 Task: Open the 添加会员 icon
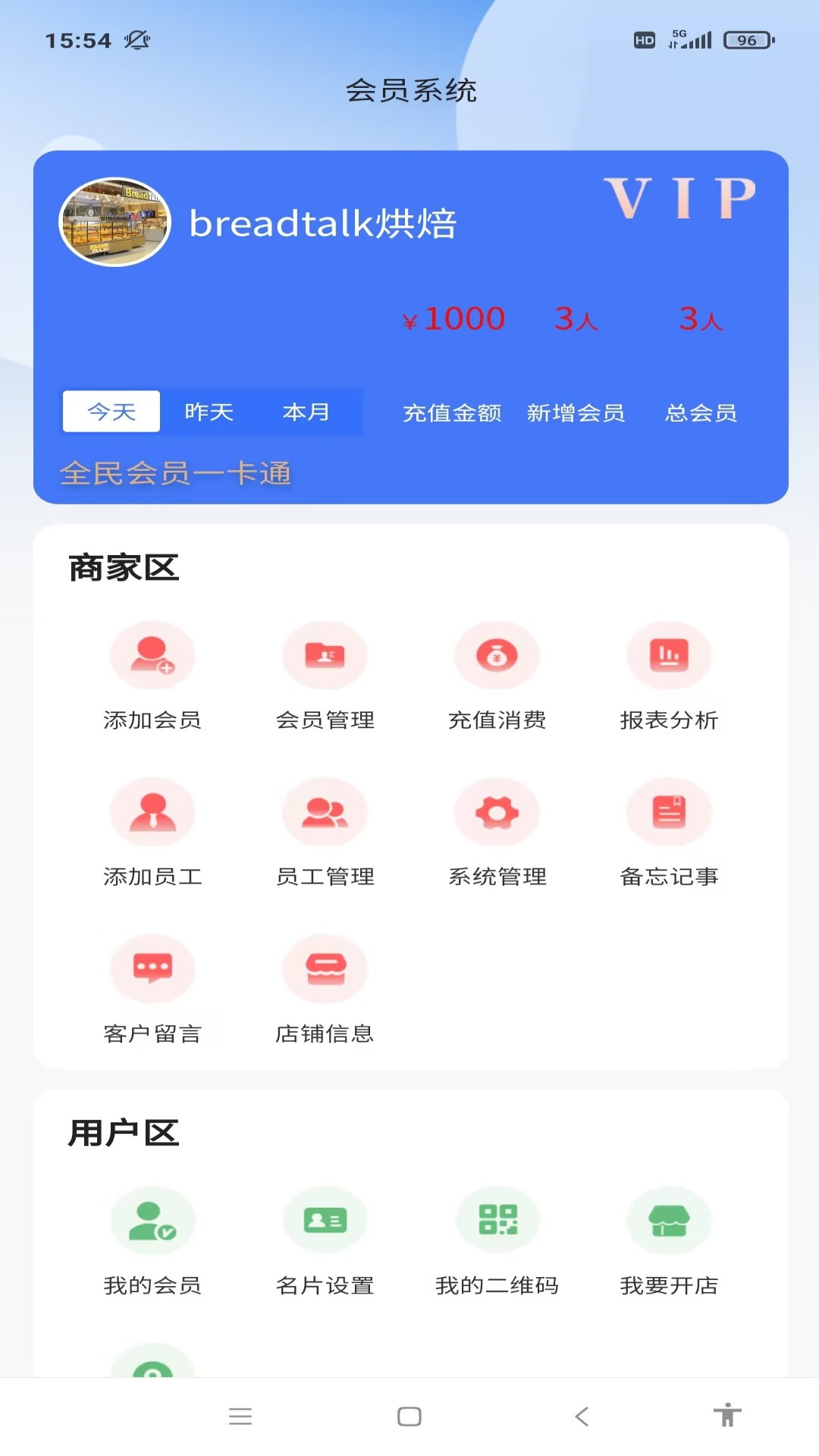point(152,655)
